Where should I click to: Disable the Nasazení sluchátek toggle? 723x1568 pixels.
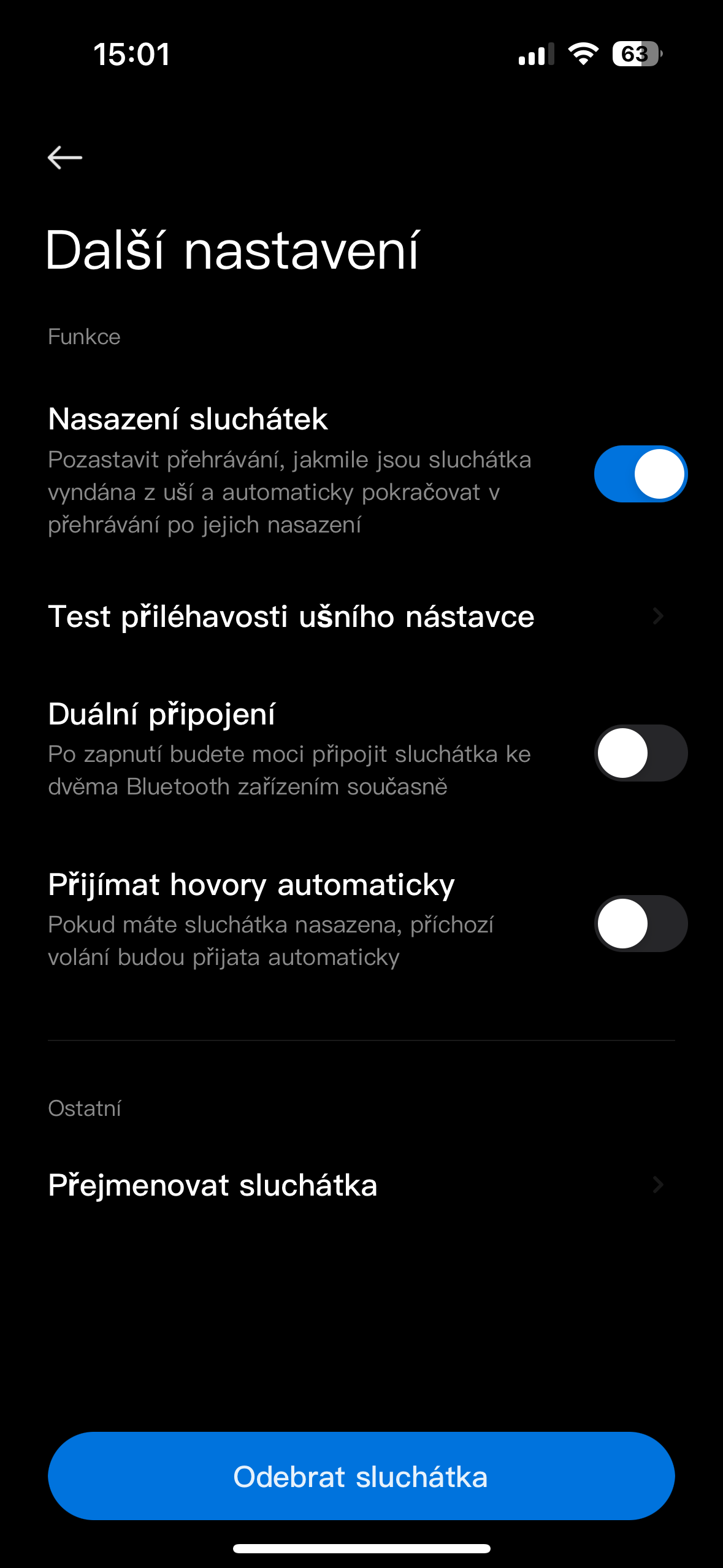[640, 474]
